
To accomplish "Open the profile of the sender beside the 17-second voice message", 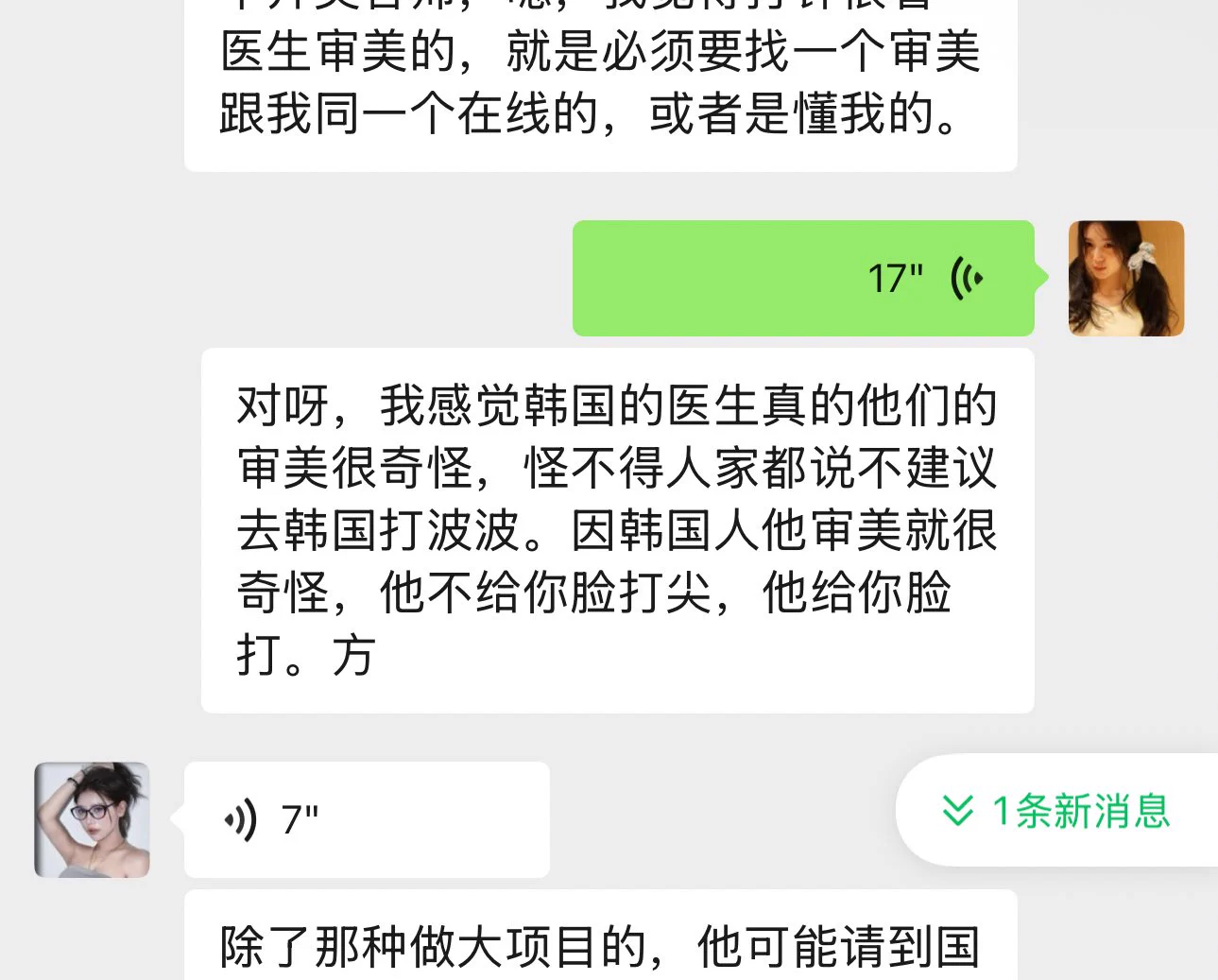I will (x=1125, y=278).
